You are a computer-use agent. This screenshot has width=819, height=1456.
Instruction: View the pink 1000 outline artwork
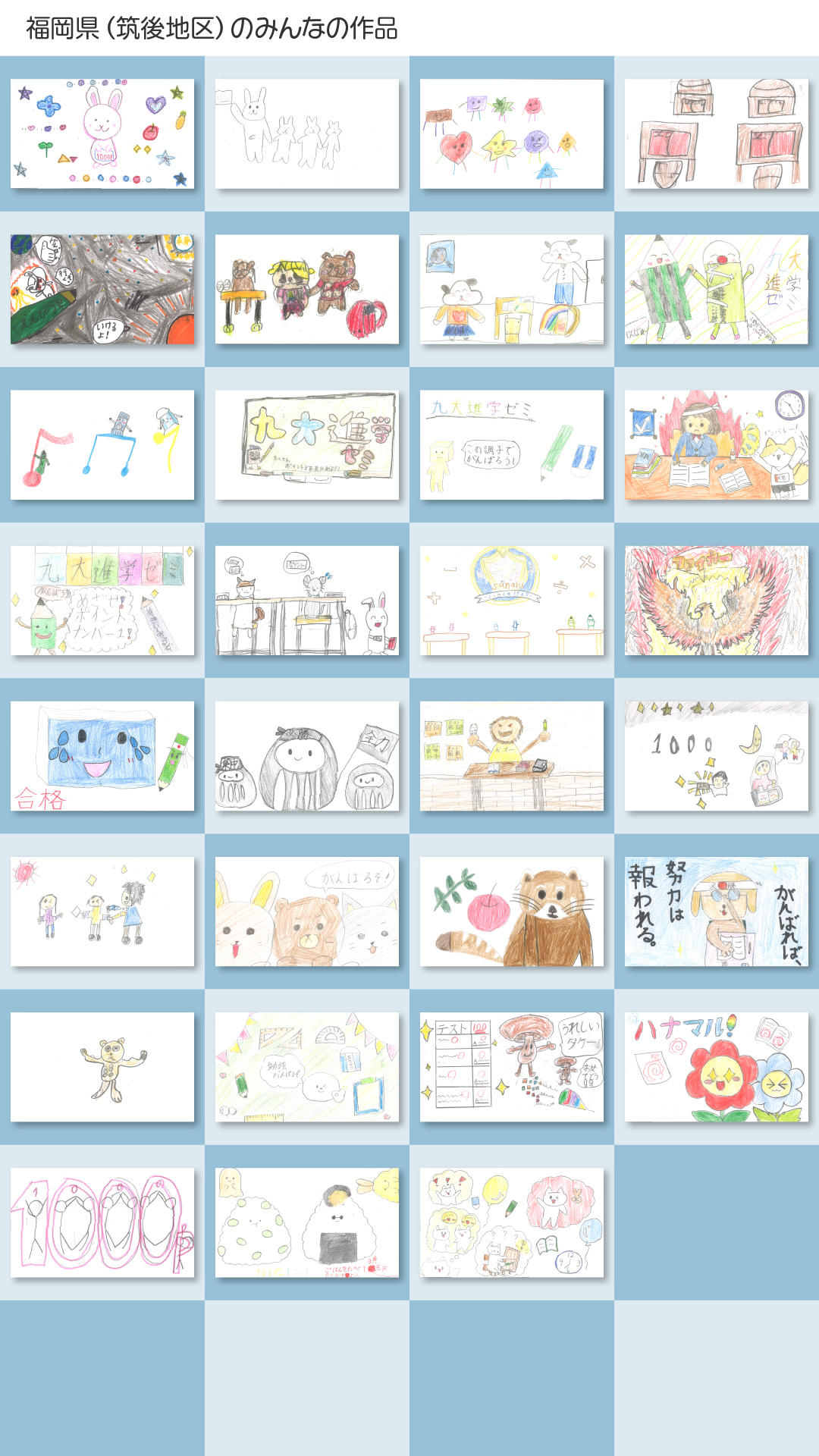[x=102, y=1222]
